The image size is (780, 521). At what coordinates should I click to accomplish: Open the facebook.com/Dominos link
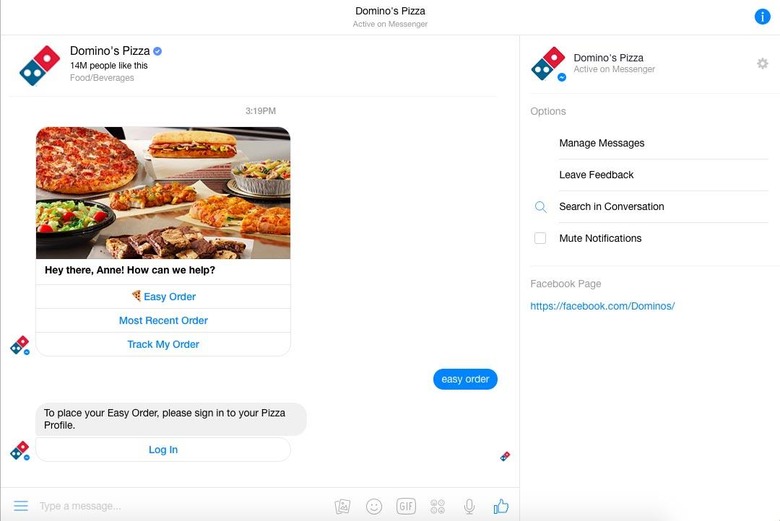pos(602,306)
